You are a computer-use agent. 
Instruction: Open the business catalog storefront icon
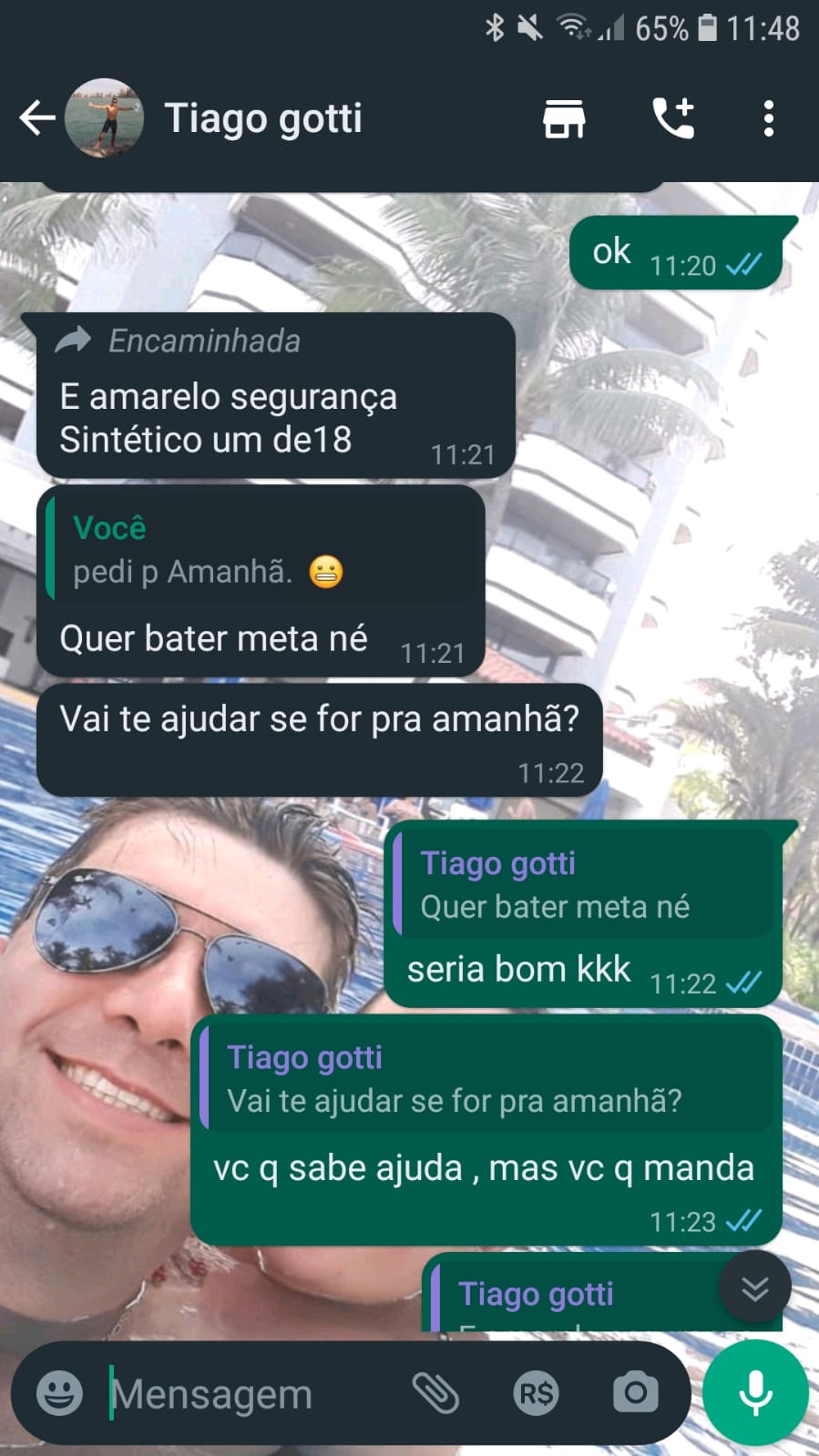(x=564, y=118)
